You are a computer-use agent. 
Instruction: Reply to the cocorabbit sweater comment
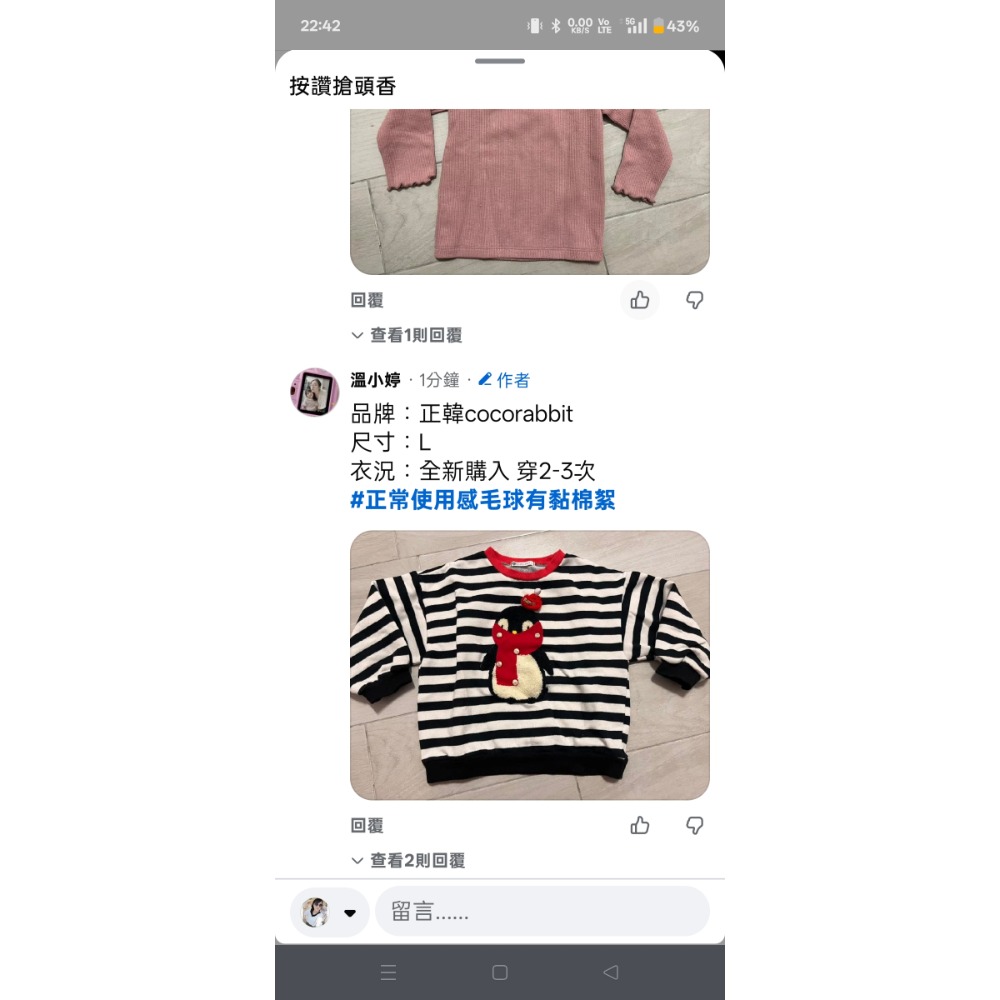tap(367, 826)
